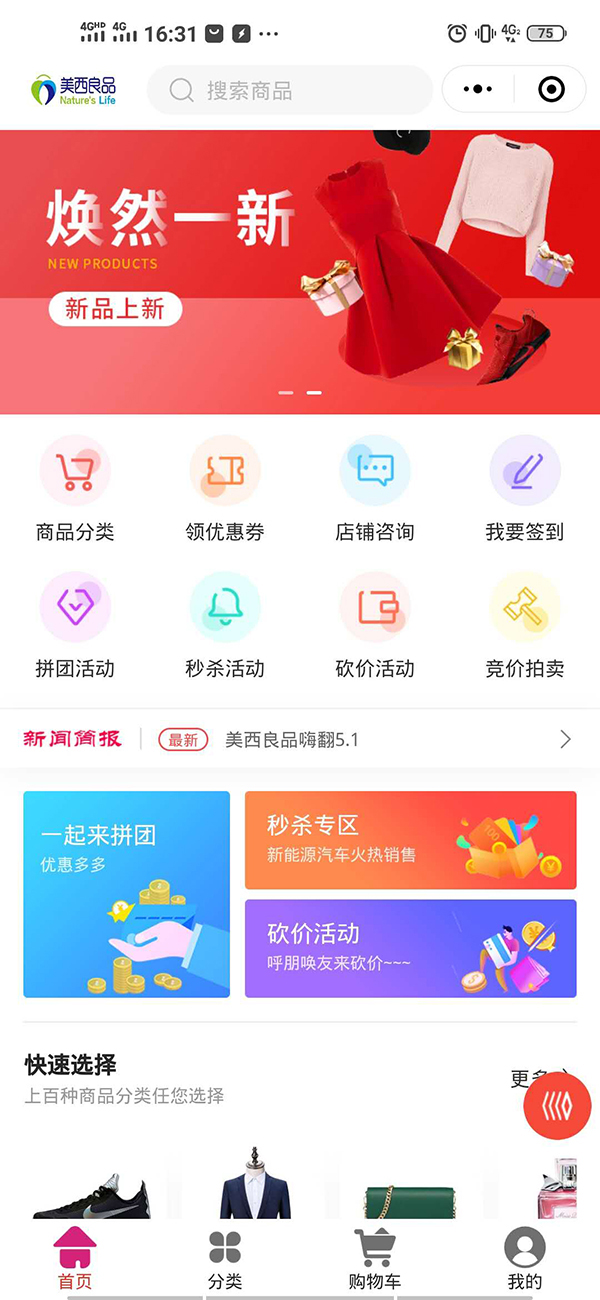The height and width of the screenshot is (1300, 600).
Task: Open the mini-program more options menu
Action: [x=478, y=90]
